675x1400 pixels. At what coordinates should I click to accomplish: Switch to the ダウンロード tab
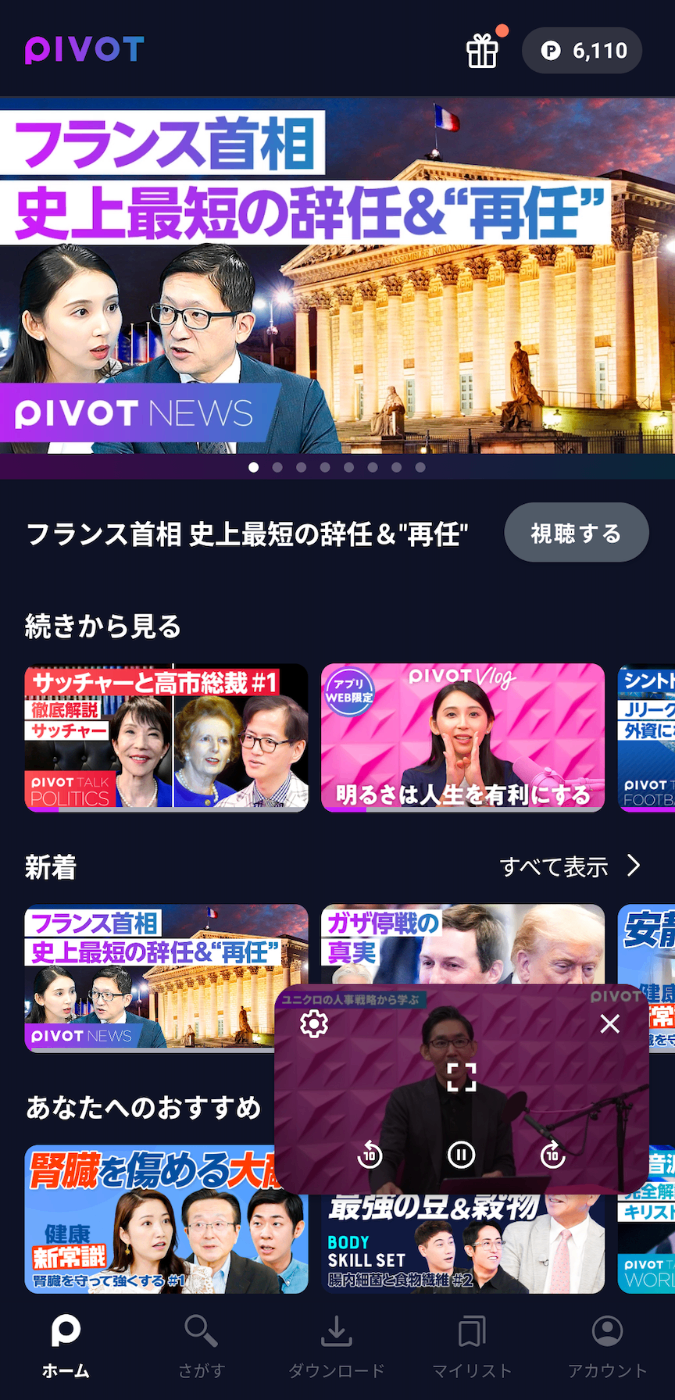[336, 1346]
